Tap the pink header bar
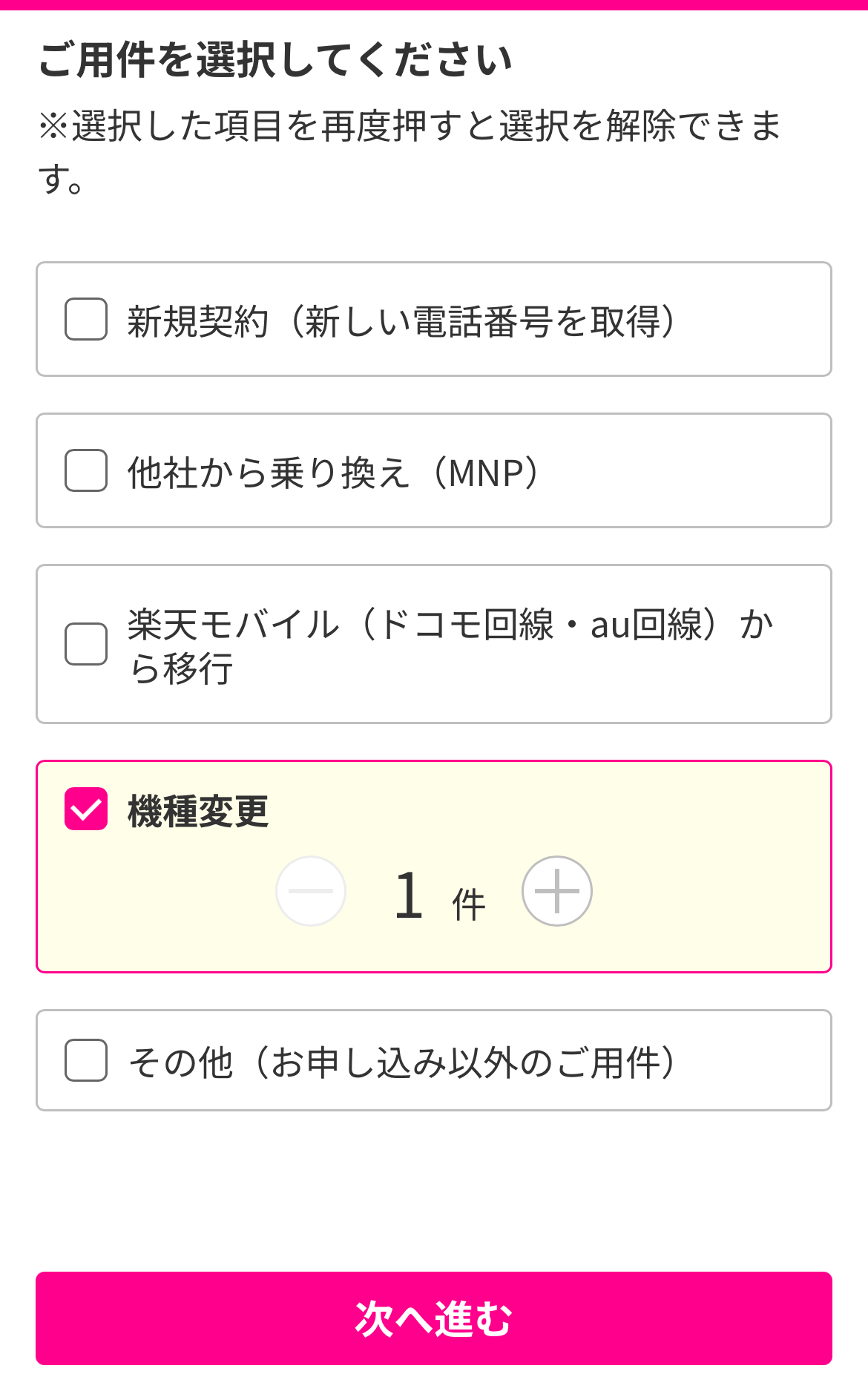This screenshot has height=1380, width=868. coord(434,7)
